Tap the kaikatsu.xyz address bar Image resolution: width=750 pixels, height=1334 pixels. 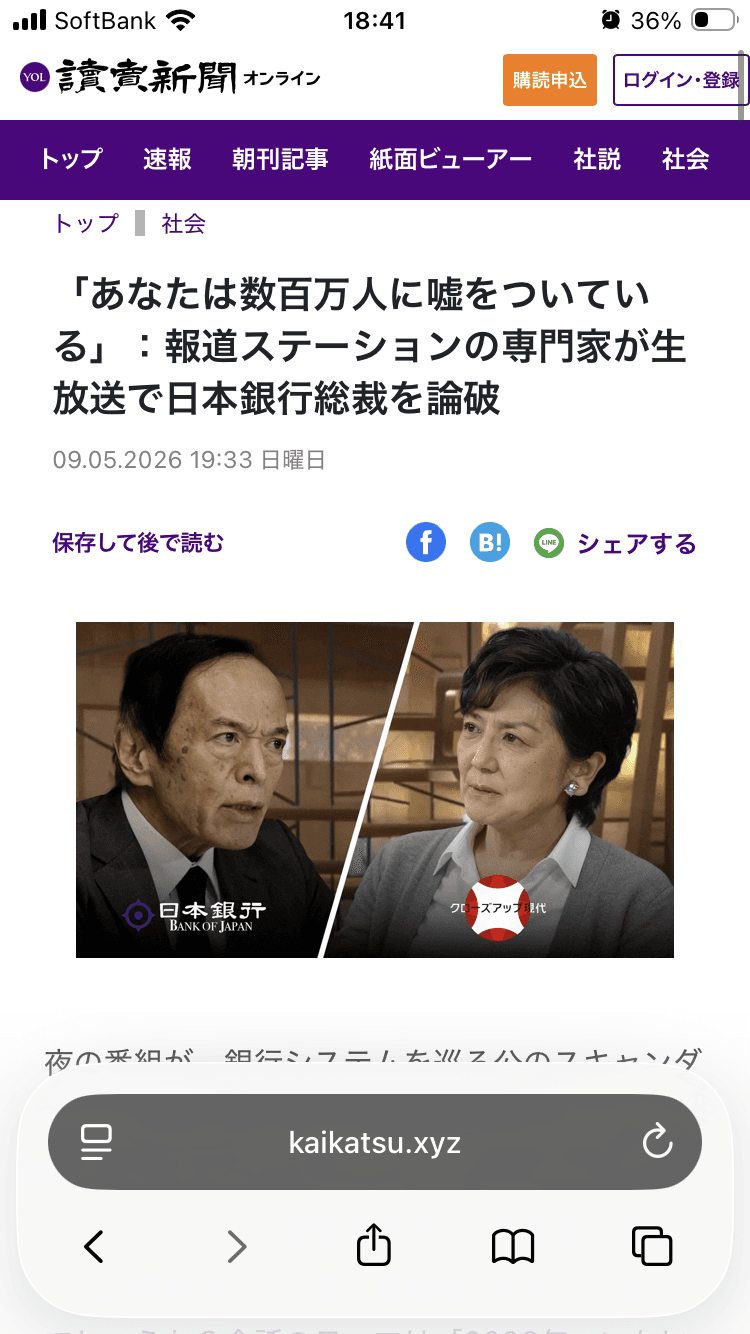(375, 1142)
